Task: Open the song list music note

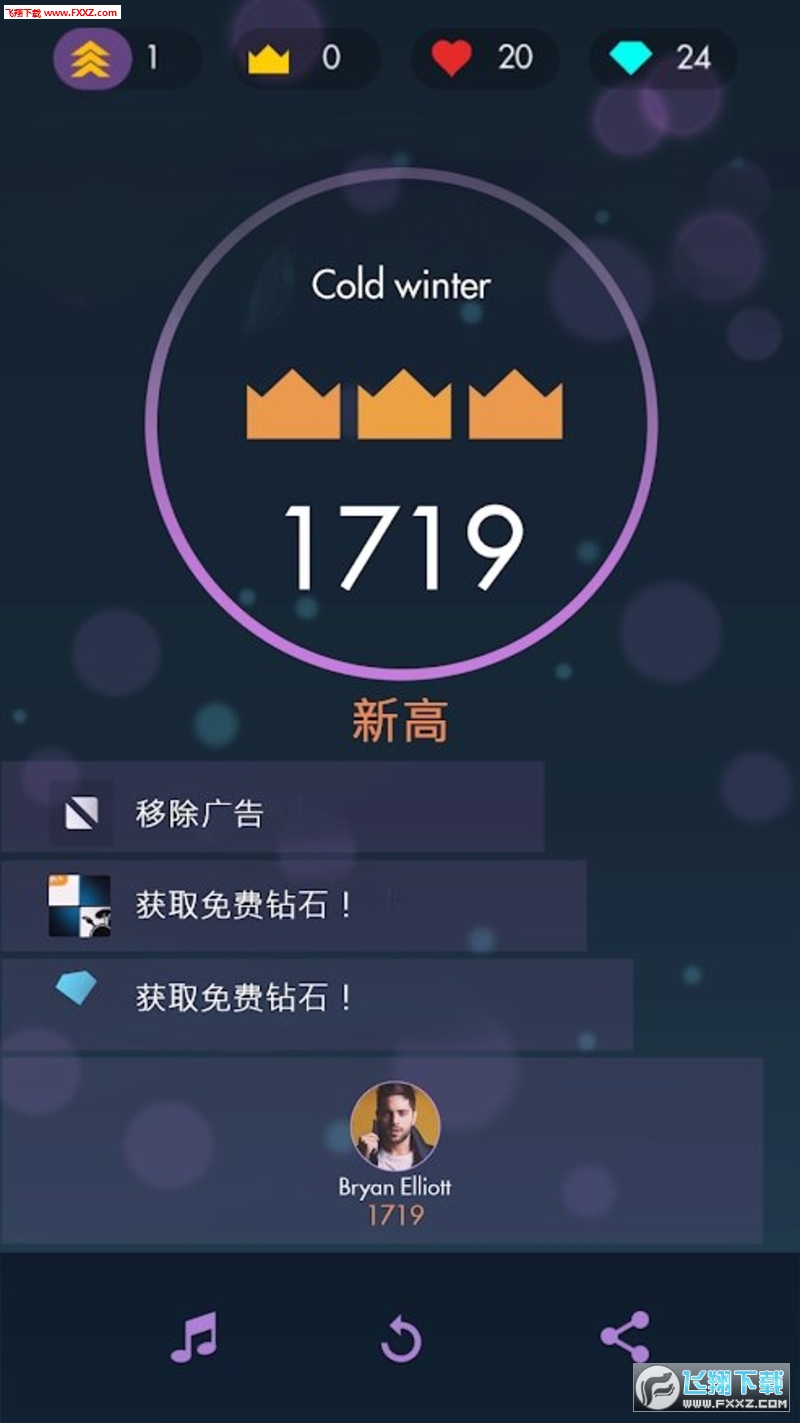Action: (193, 1337)
